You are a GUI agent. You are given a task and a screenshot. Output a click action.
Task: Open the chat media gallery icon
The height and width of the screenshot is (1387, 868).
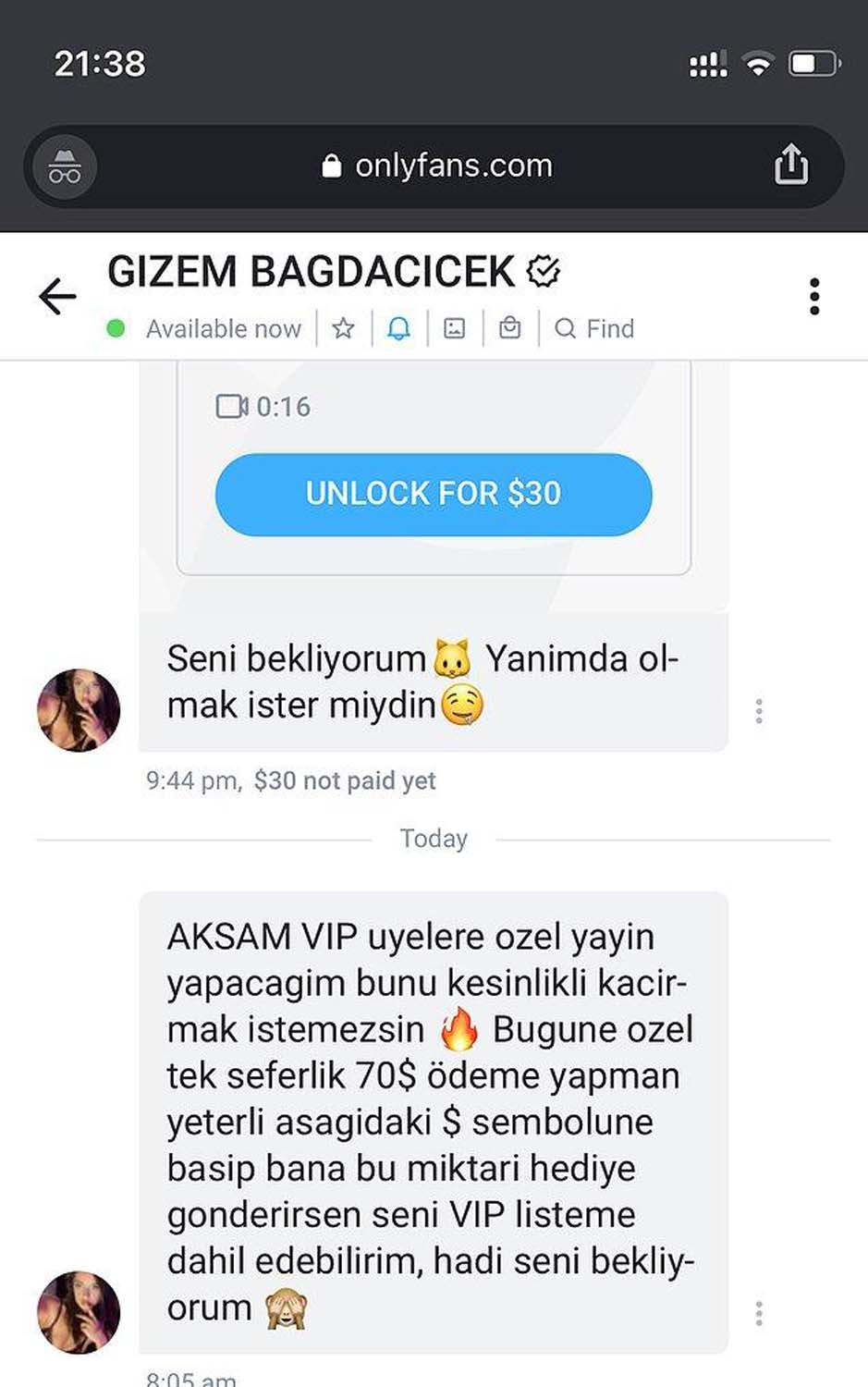click(454, 328)
